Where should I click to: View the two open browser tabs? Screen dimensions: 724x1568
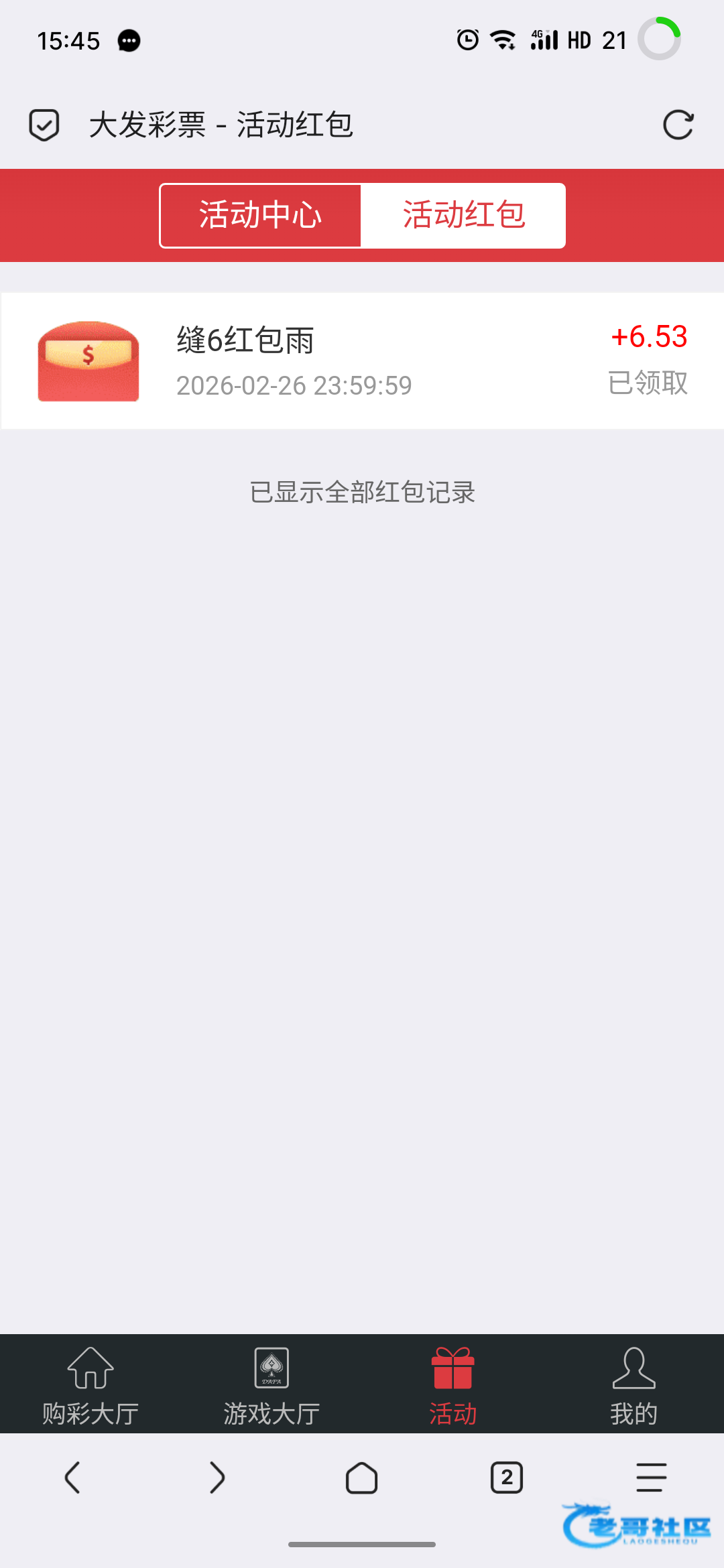[x=507, y=1478]
